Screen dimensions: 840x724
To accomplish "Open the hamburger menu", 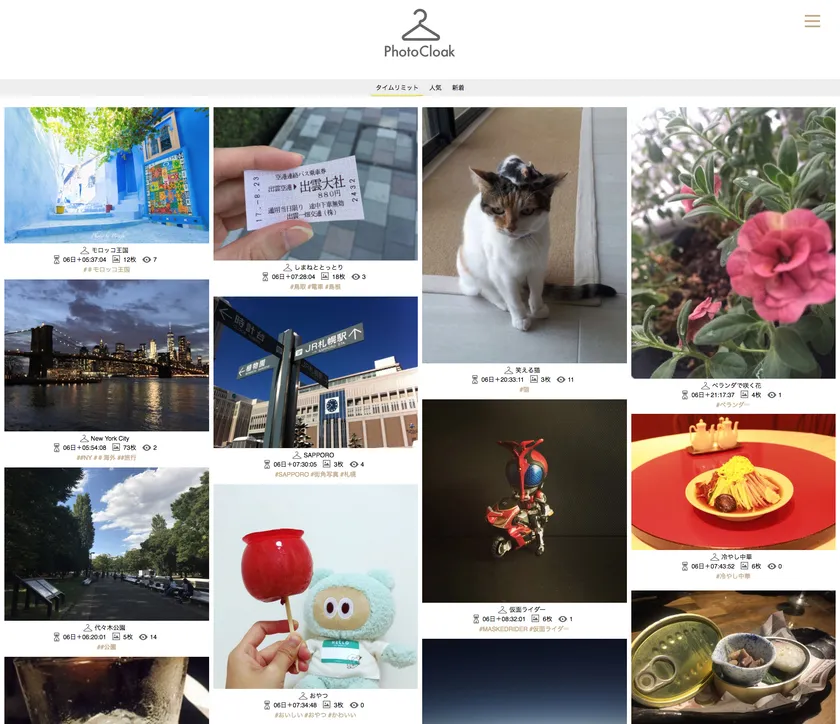I will click(x=812, y=21).
